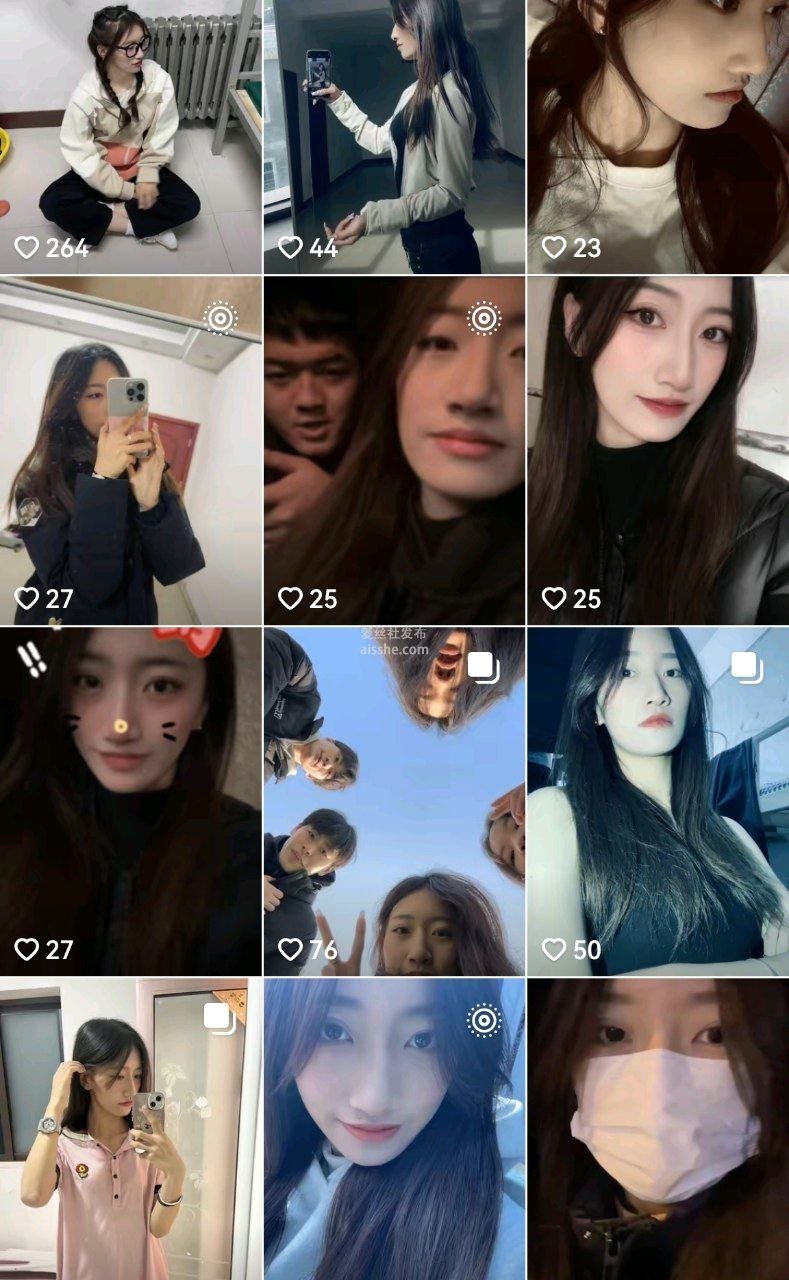Open the post showing a pink face mask
Image resolution: width=789 pixels, height=1280 pixels.
[658, 1130]
